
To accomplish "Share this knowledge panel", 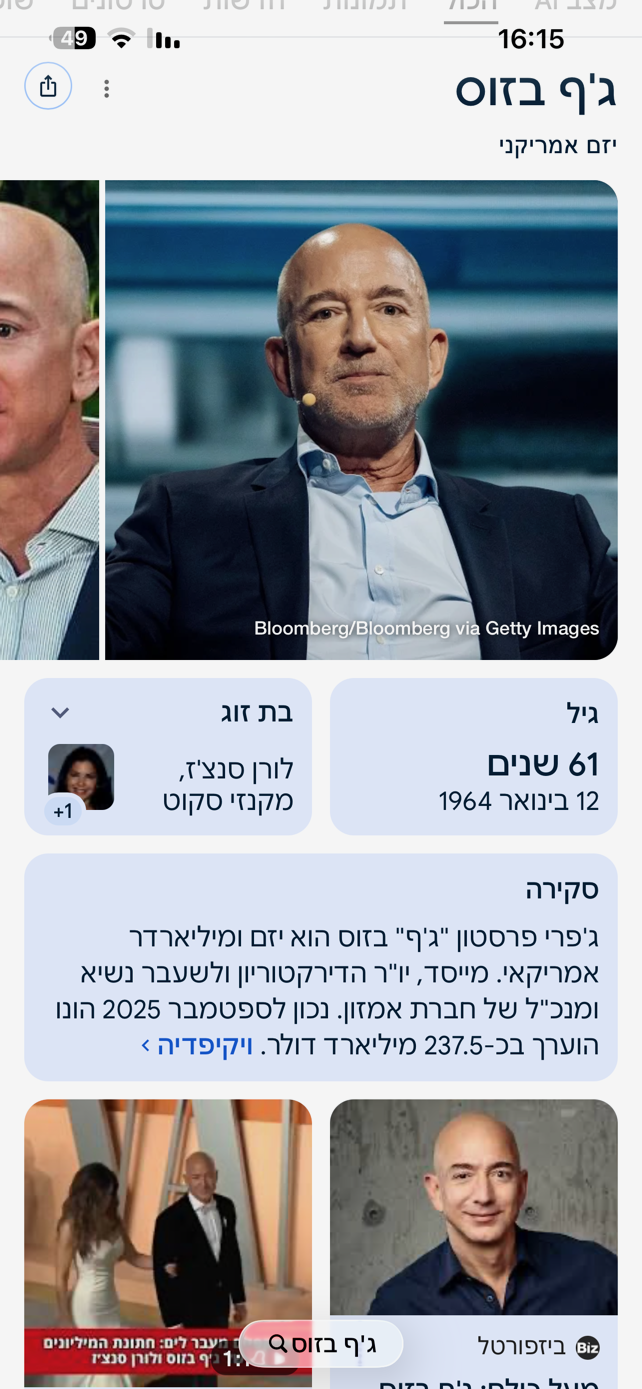I will (48, 87).
